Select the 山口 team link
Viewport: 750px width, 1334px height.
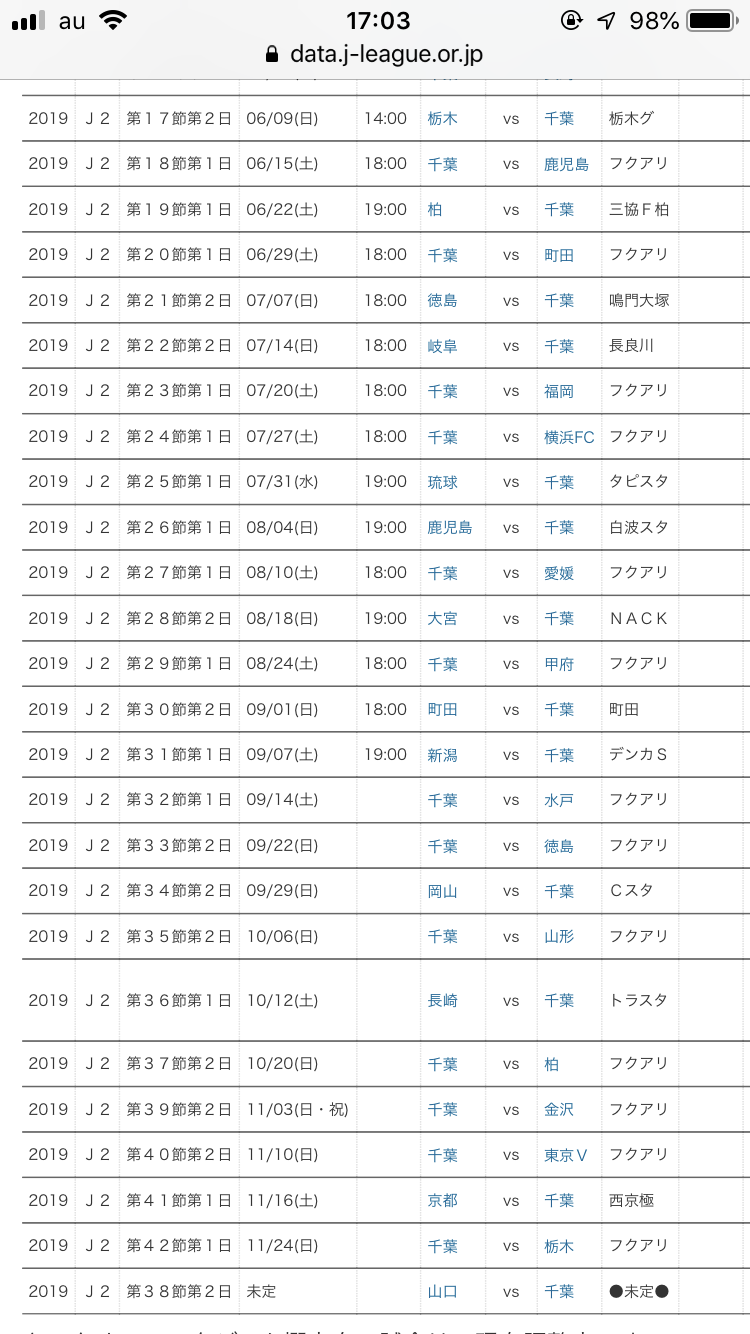pyautogui.click(x=442, y=1291)
